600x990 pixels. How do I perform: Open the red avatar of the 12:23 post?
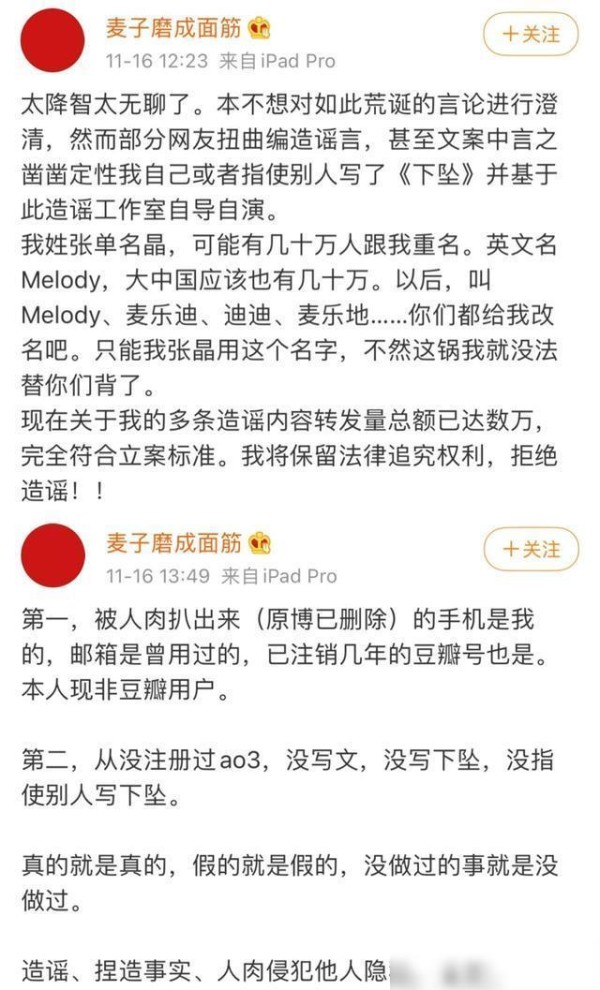tap(52, 40)
